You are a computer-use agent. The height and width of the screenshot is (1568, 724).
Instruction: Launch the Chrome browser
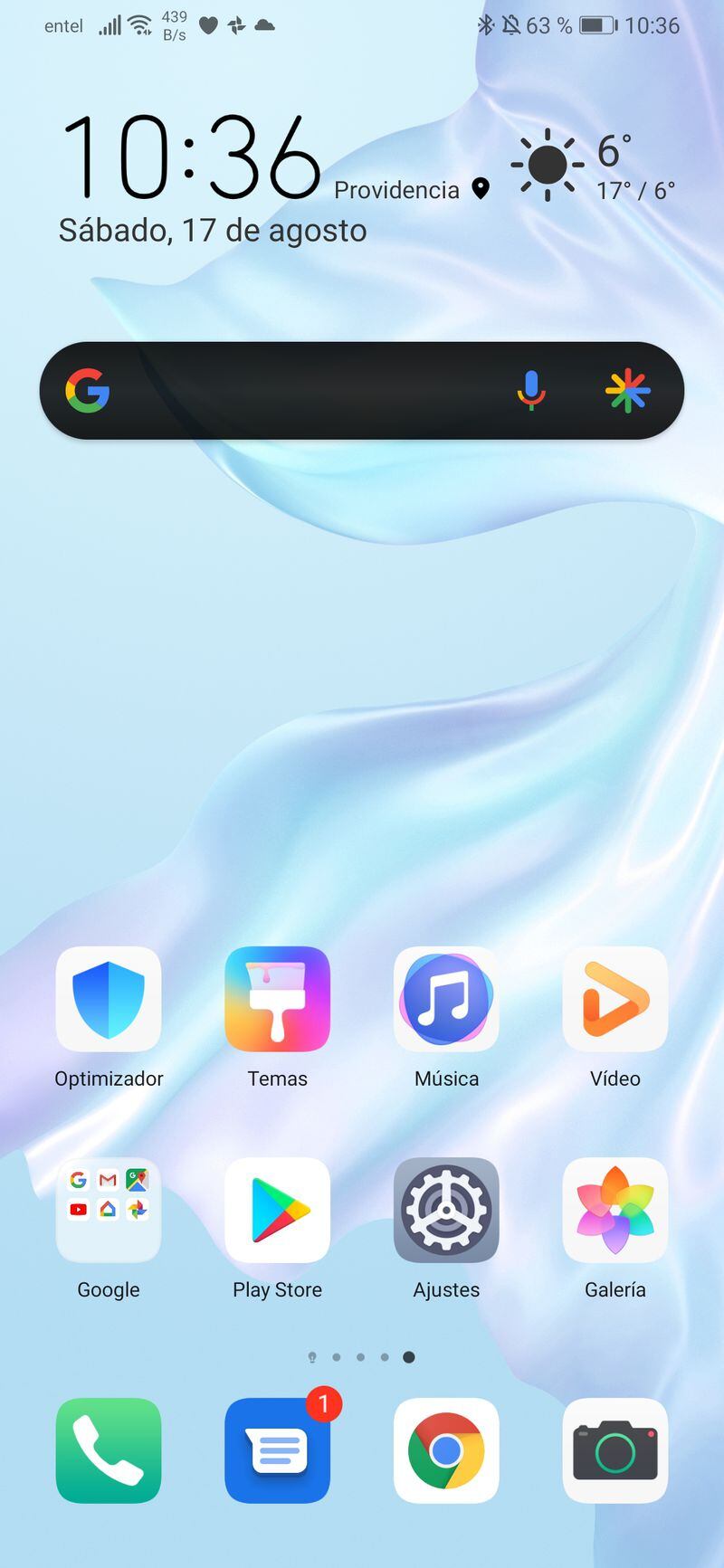[x=446, y=1450]
